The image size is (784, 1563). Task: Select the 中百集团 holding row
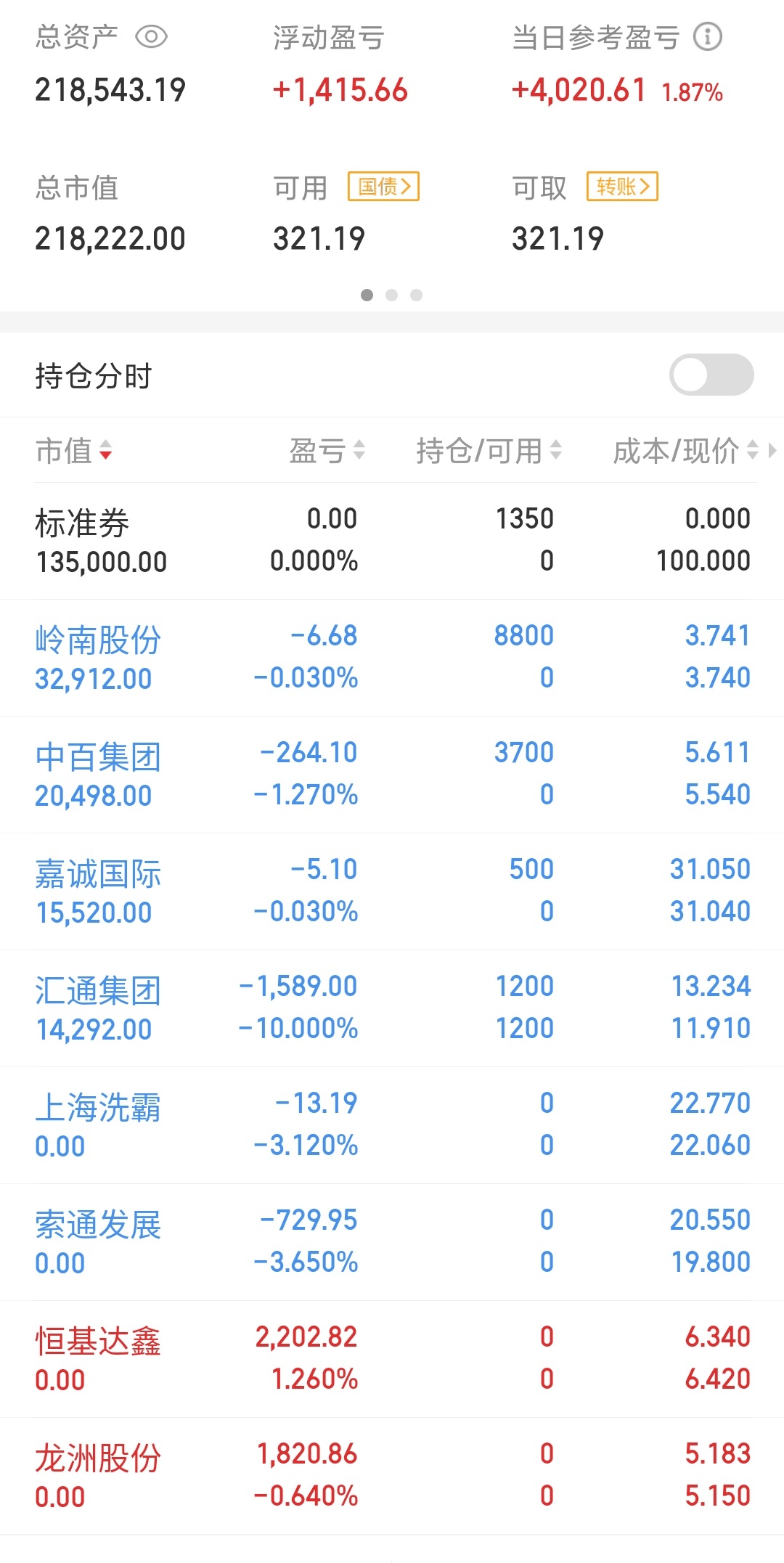click(x=392, y=775)
